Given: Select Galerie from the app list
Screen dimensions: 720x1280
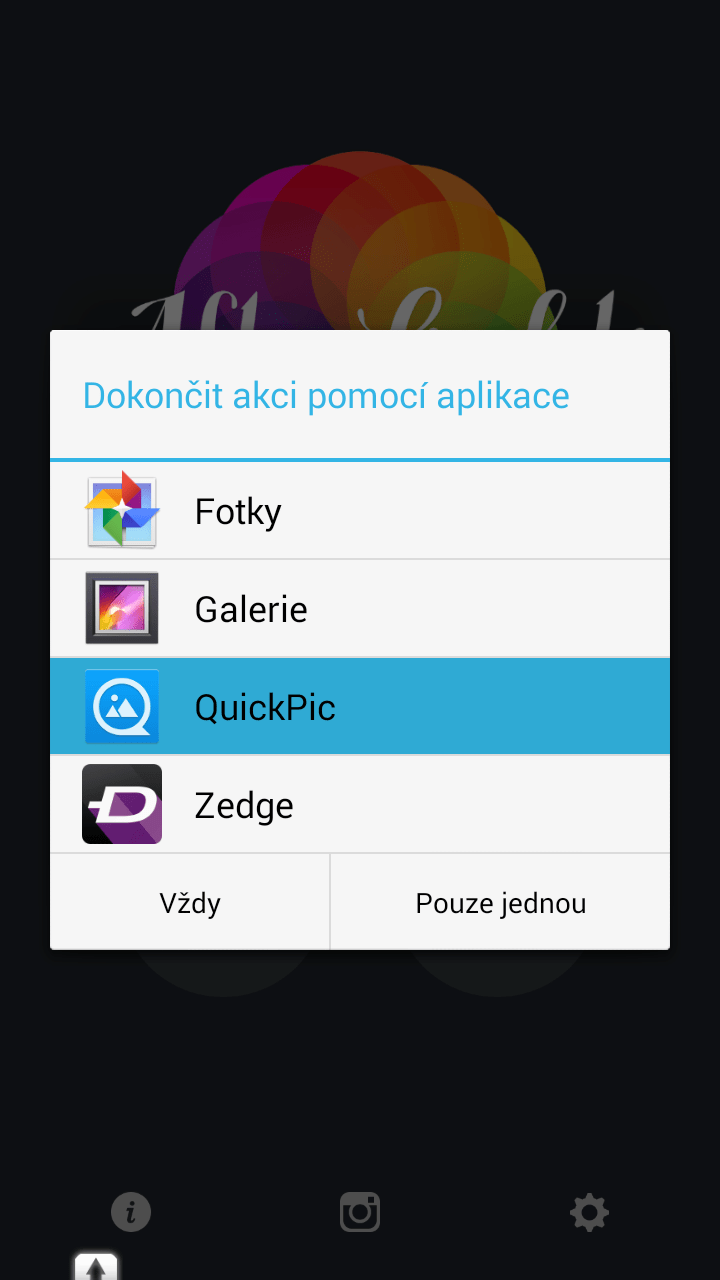Looking at the screenshot, I should click(360, 608).
